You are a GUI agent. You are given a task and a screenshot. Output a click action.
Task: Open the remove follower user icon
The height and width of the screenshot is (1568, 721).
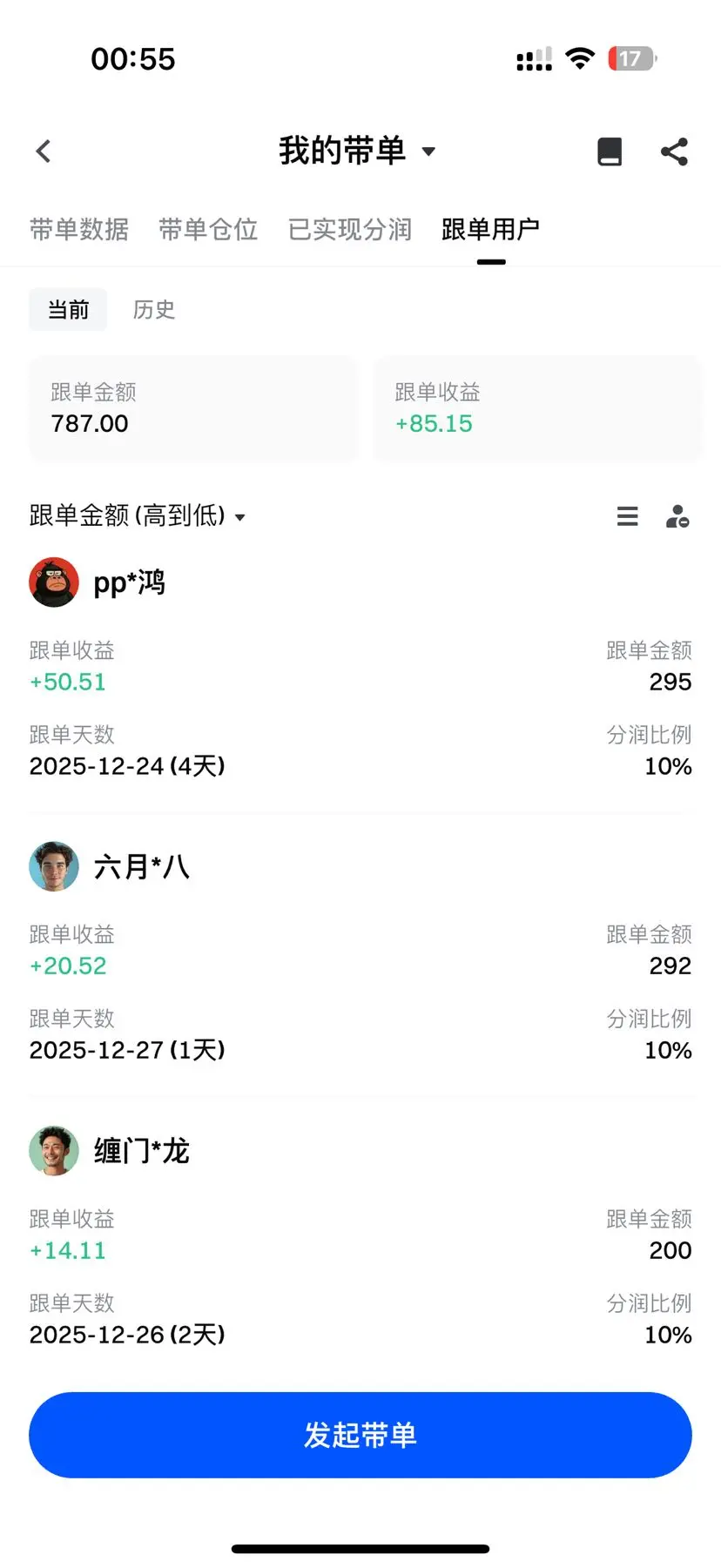click(x=677, y=516)
